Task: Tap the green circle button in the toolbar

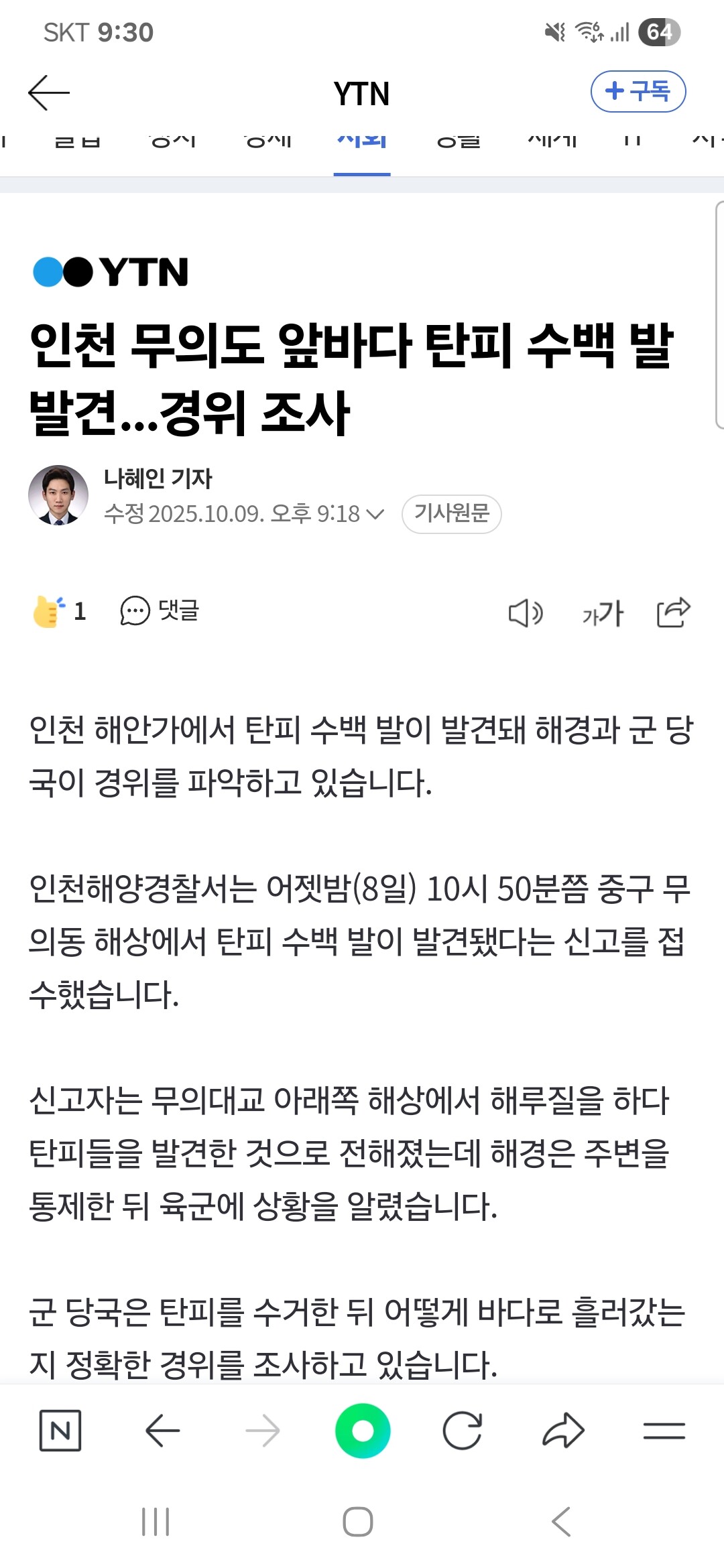Action: point(363,1431)
